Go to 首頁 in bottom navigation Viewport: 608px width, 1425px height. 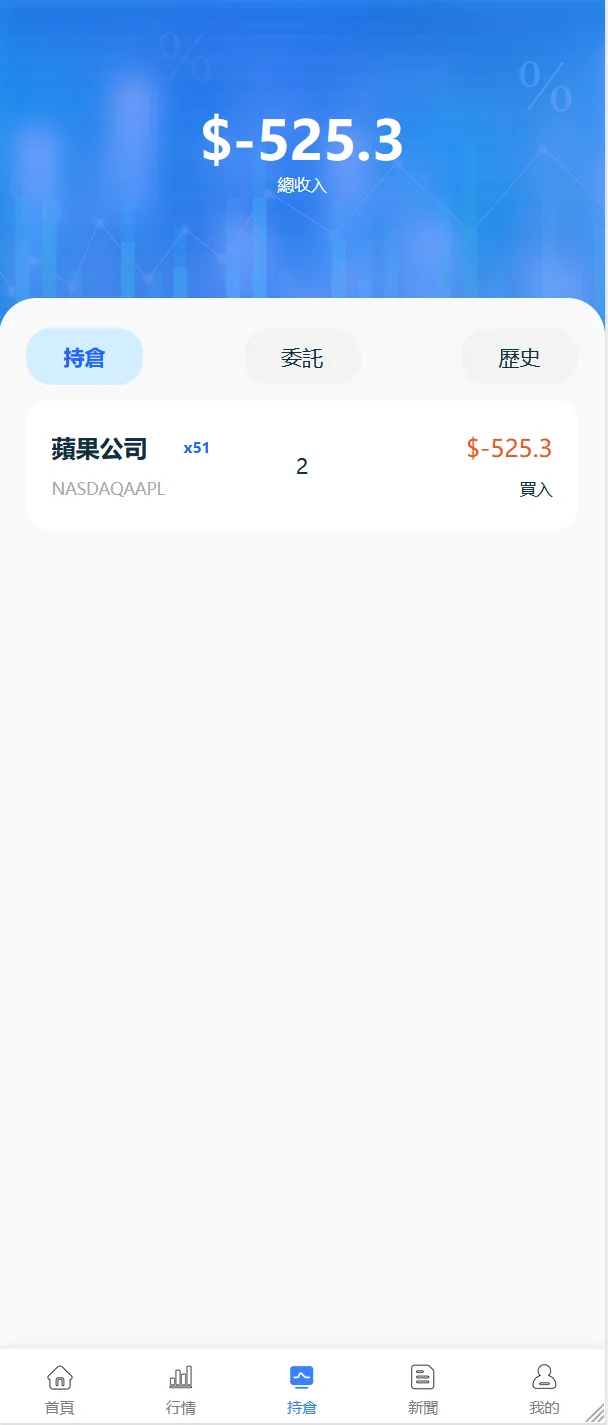point(60,1388)
